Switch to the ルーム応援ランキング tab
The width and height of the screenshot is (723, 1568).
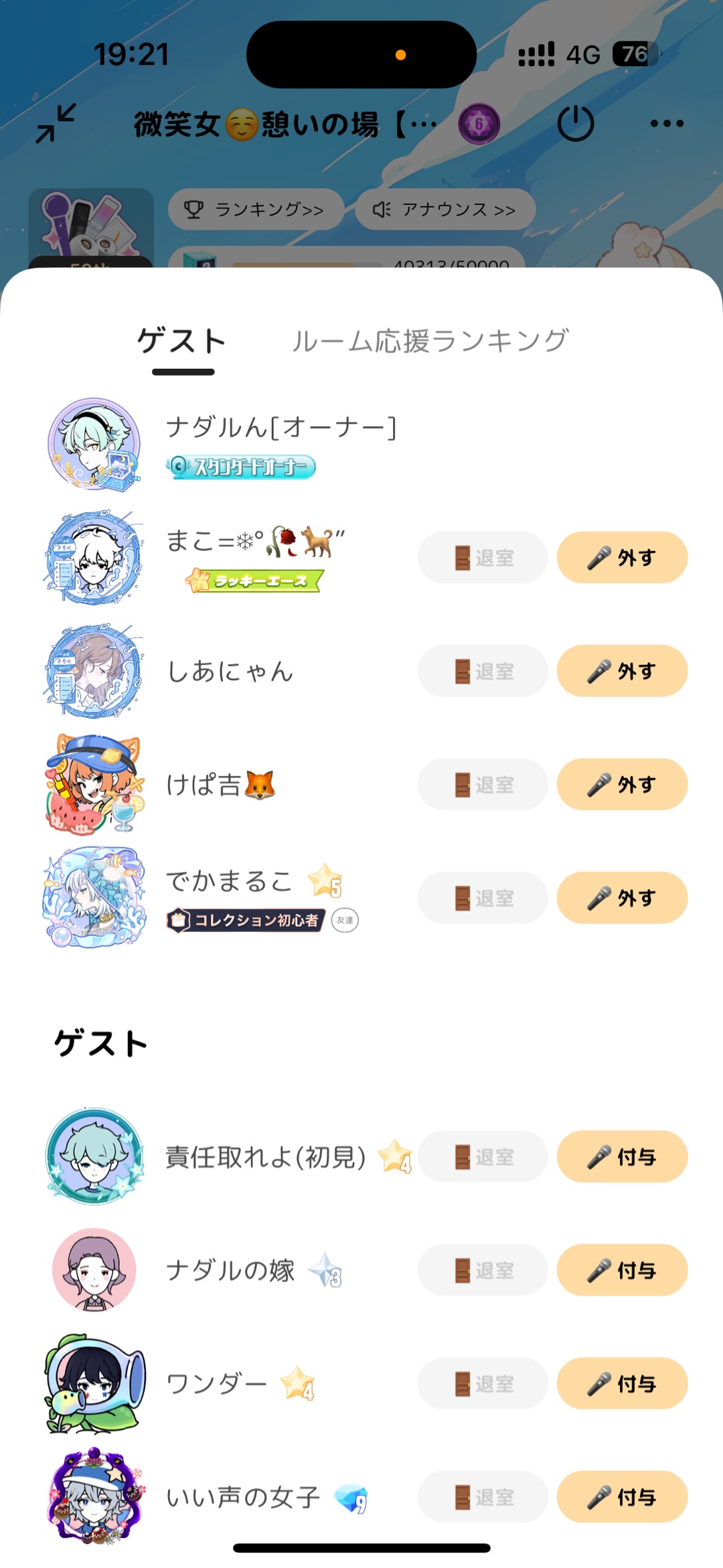(x=430, y=341)
